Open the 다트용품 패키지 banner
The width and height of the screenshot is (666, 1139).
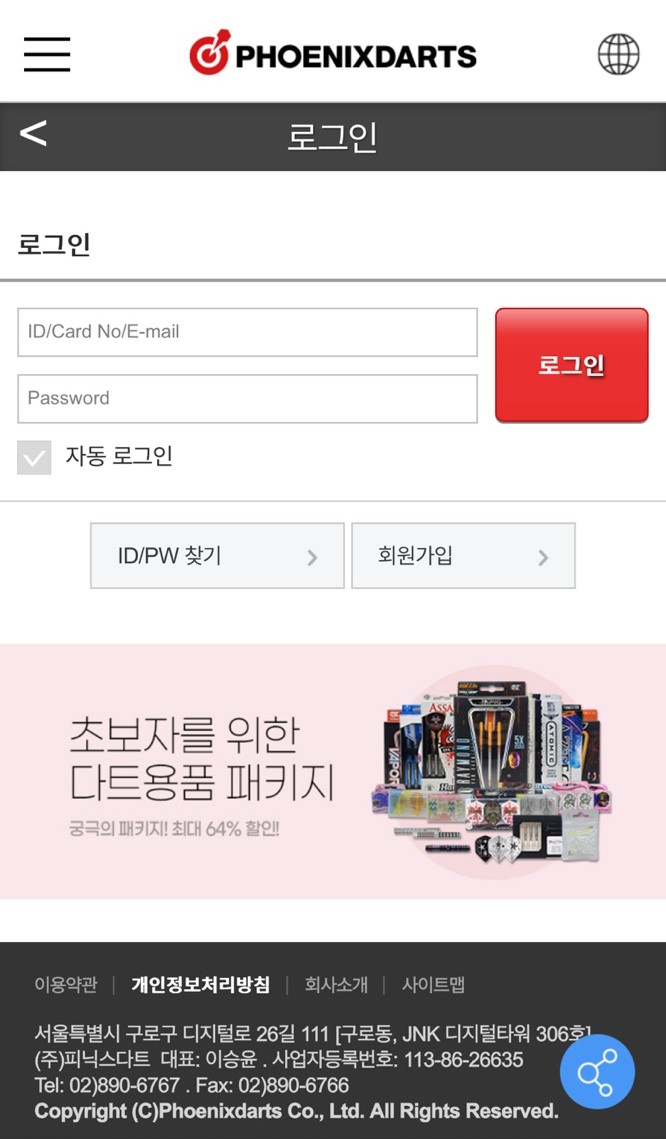[x=333, y=771]
